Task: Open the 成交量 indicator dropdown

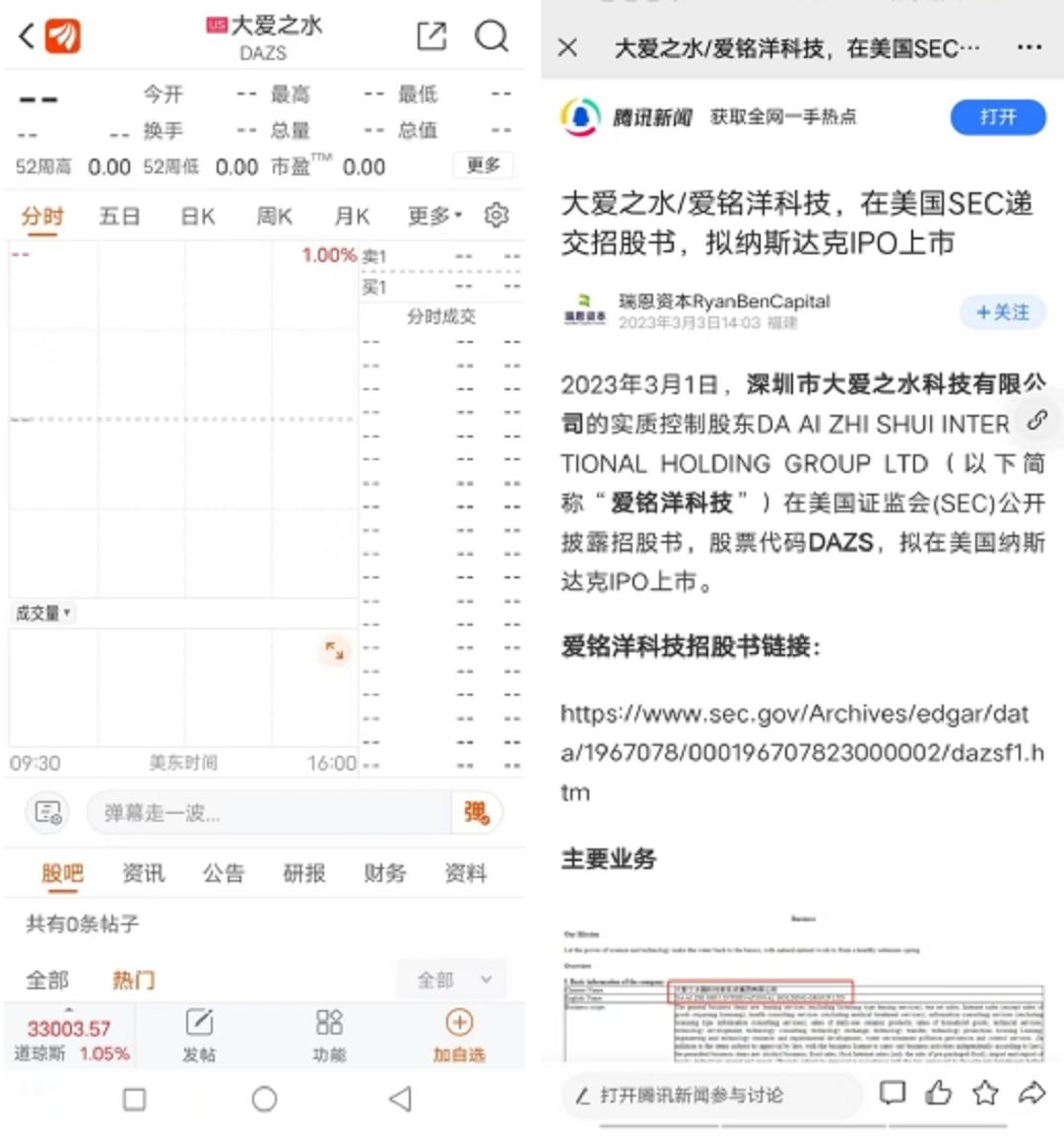Action: tap(43, 613)
